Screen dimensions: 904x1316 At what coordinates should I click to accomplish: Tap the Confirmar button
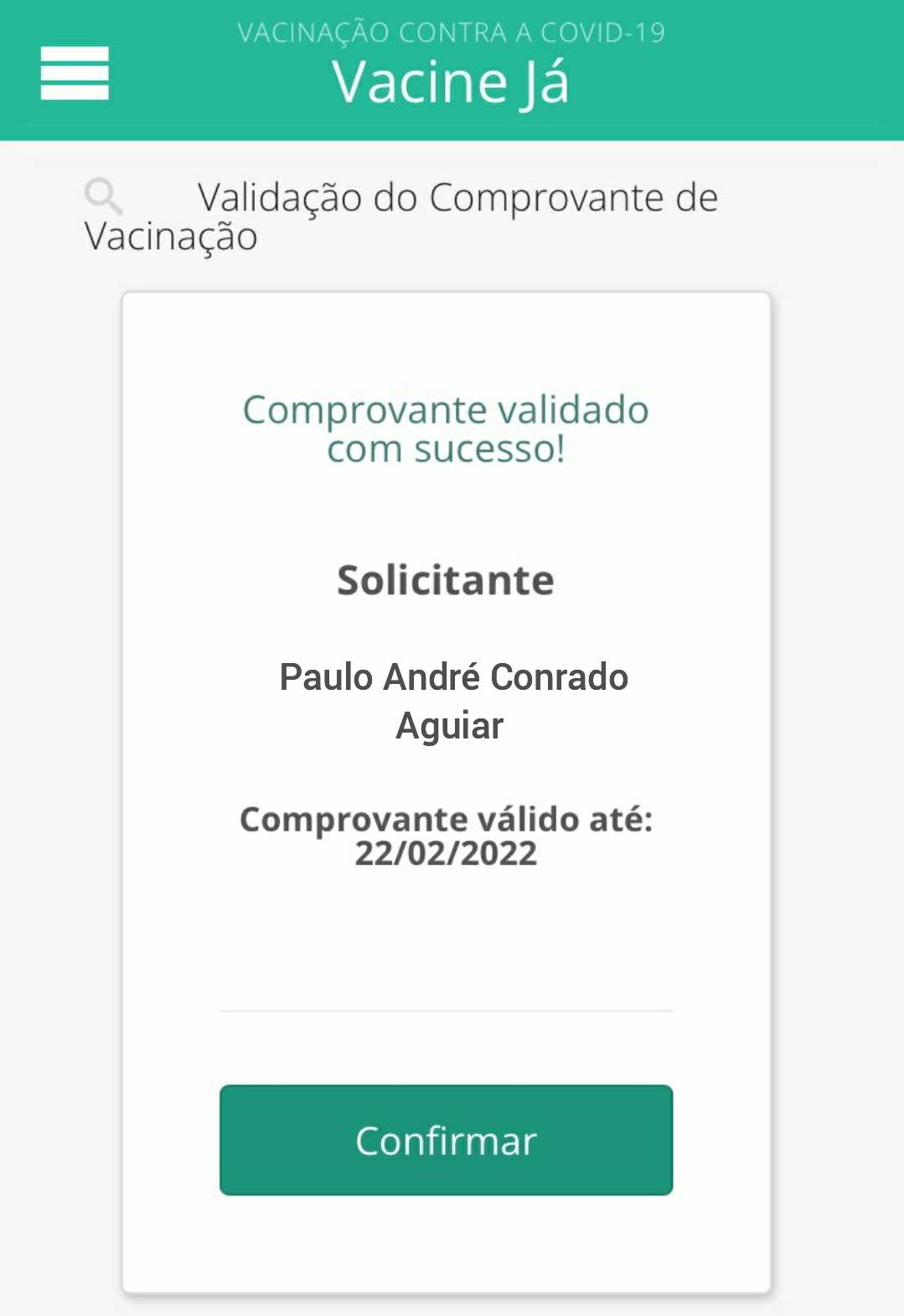point(446,1139)
